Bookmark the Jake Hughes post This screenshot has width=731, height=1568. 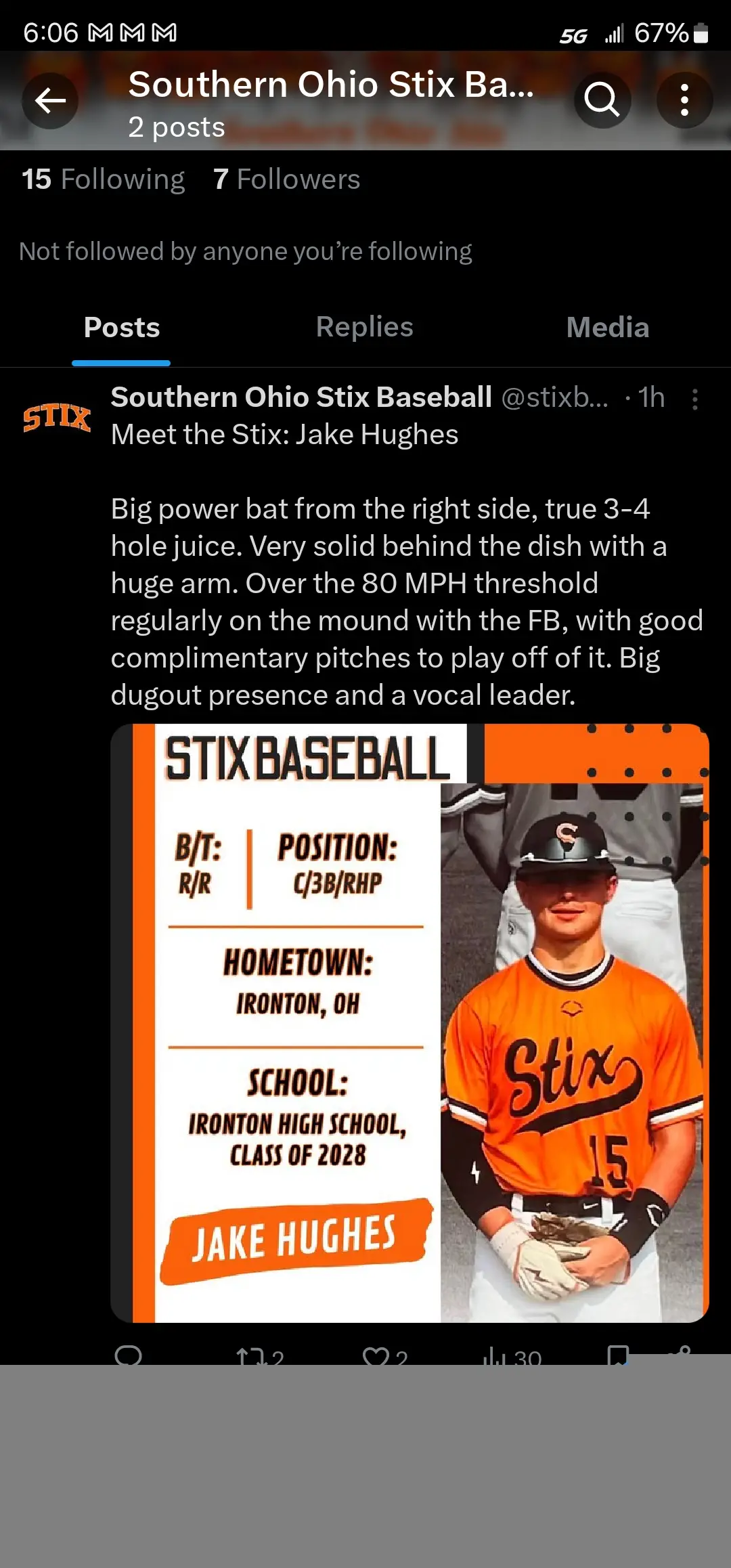tap(618, 1355)
